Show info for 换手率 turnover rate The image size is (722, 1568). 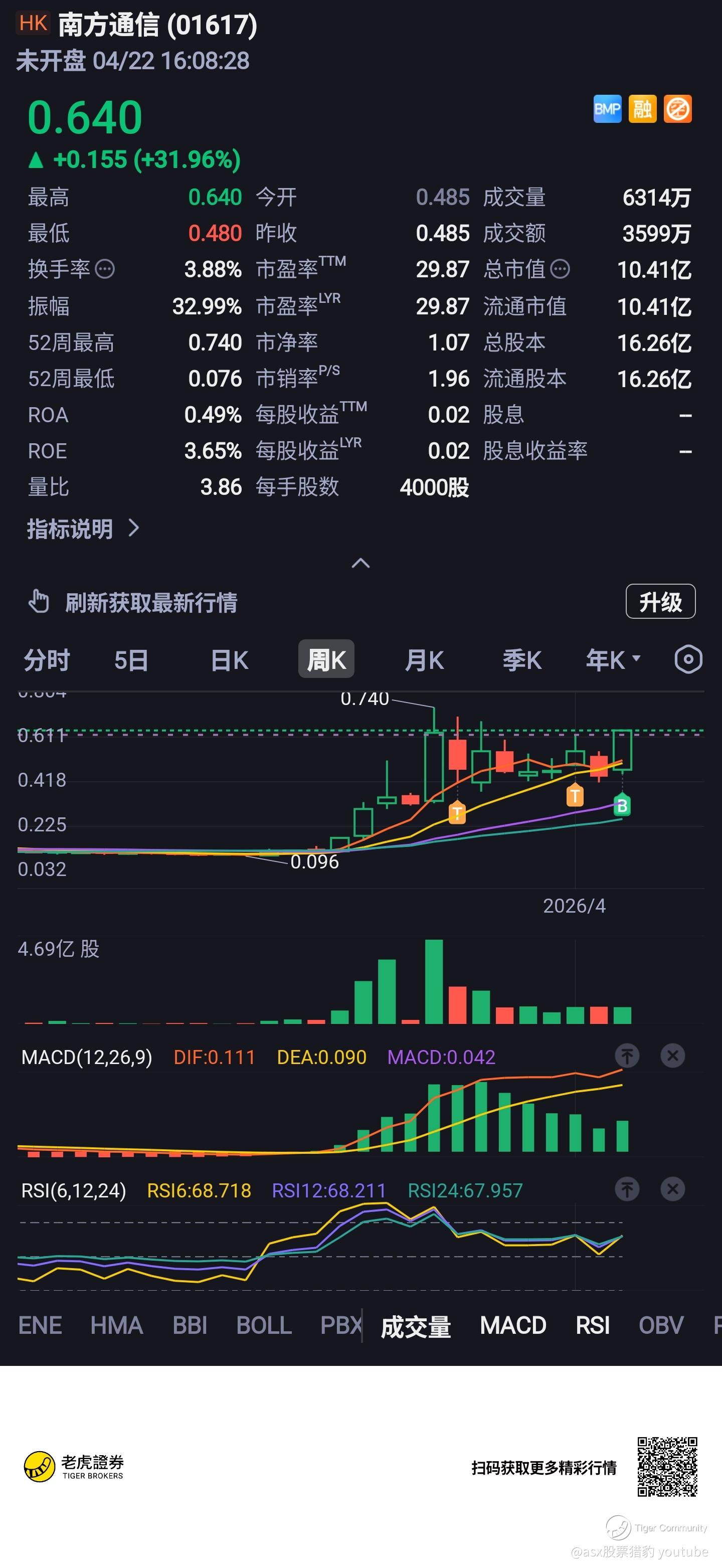tap(105, 269)
